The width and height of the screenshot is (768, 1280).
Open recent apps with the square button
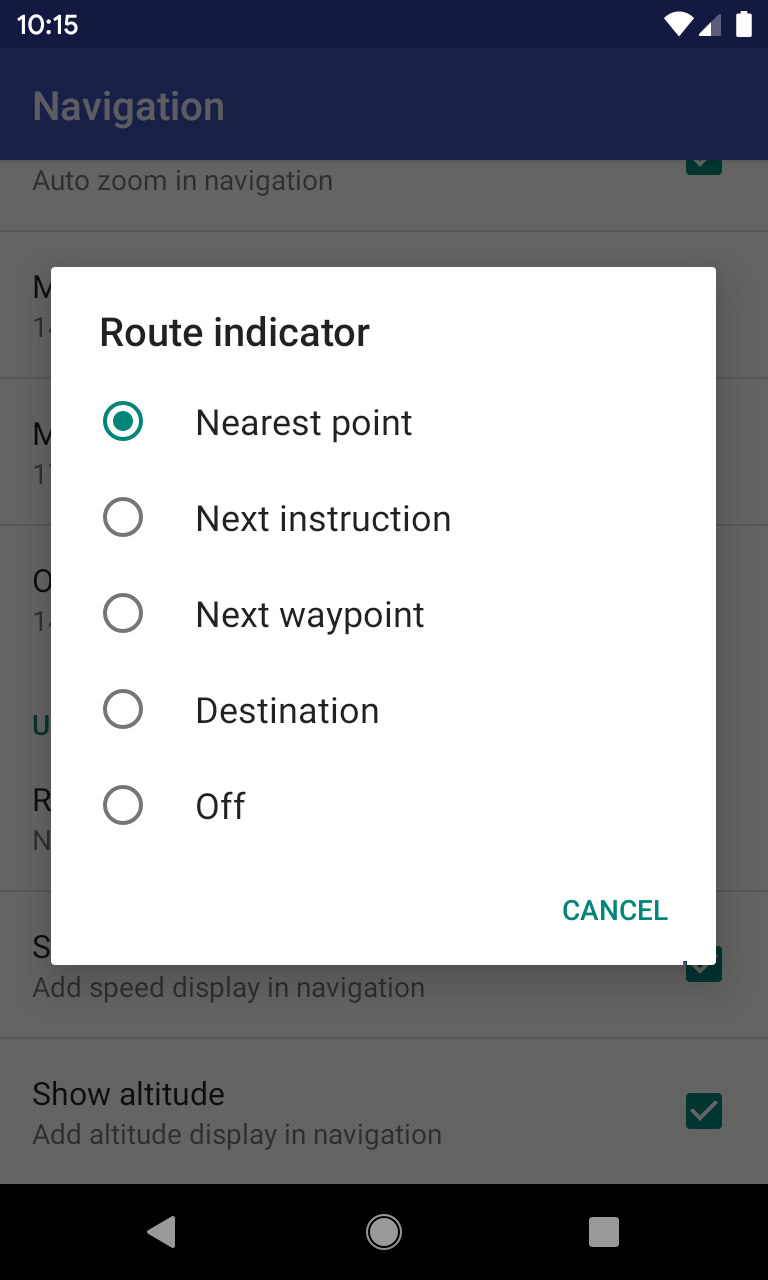coord(604,1232)
